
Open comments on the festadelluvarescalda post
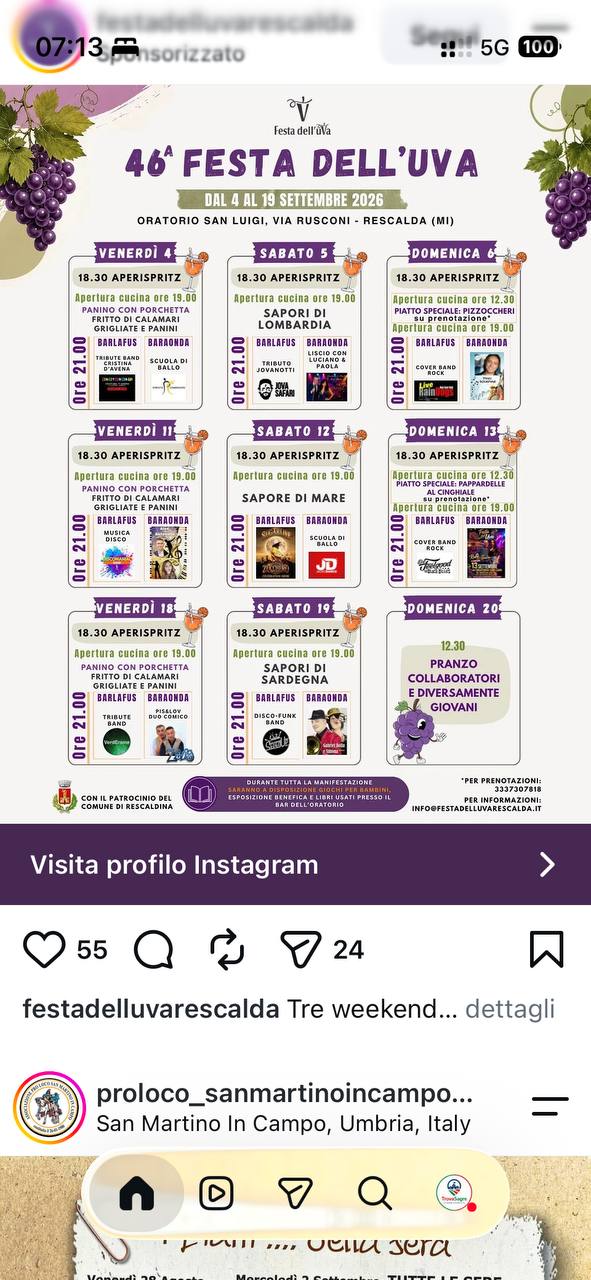(x=153, y=949)
